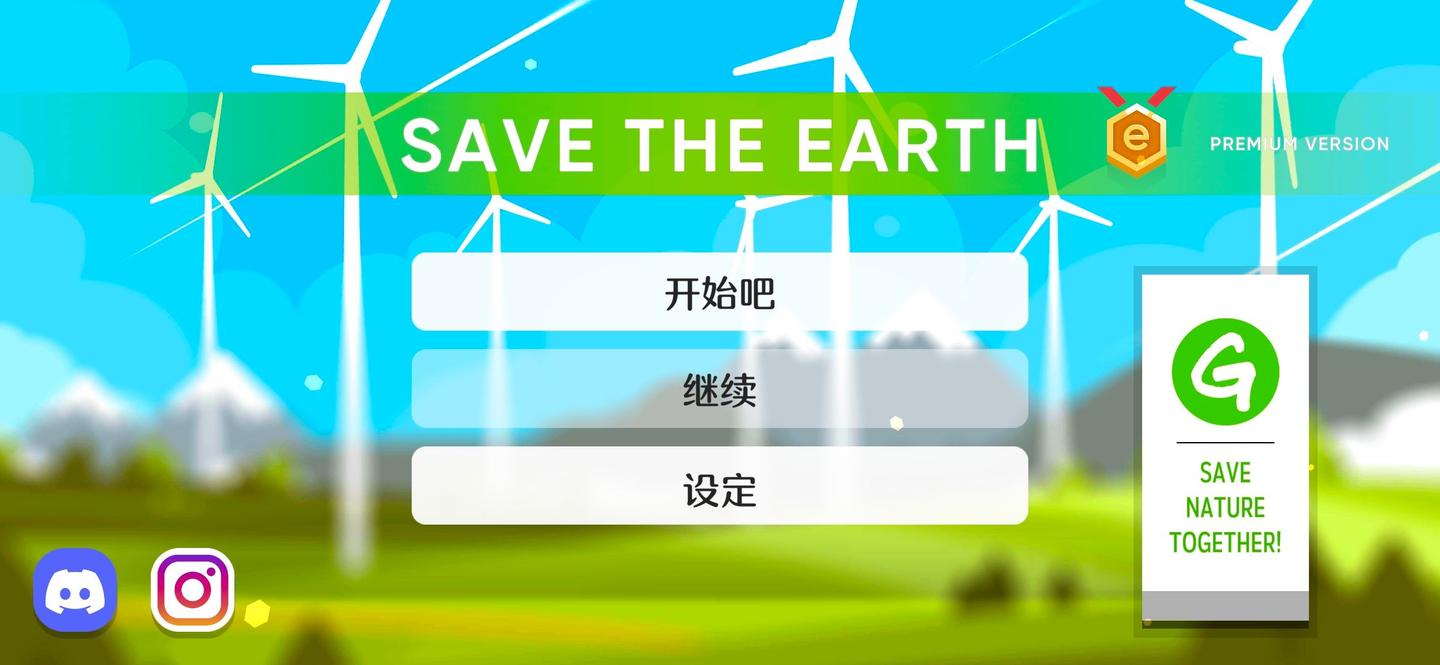This screenshot has width=1440, height=665.
Task: Tap the 开始吧 start button
Action: pos(719,292)
